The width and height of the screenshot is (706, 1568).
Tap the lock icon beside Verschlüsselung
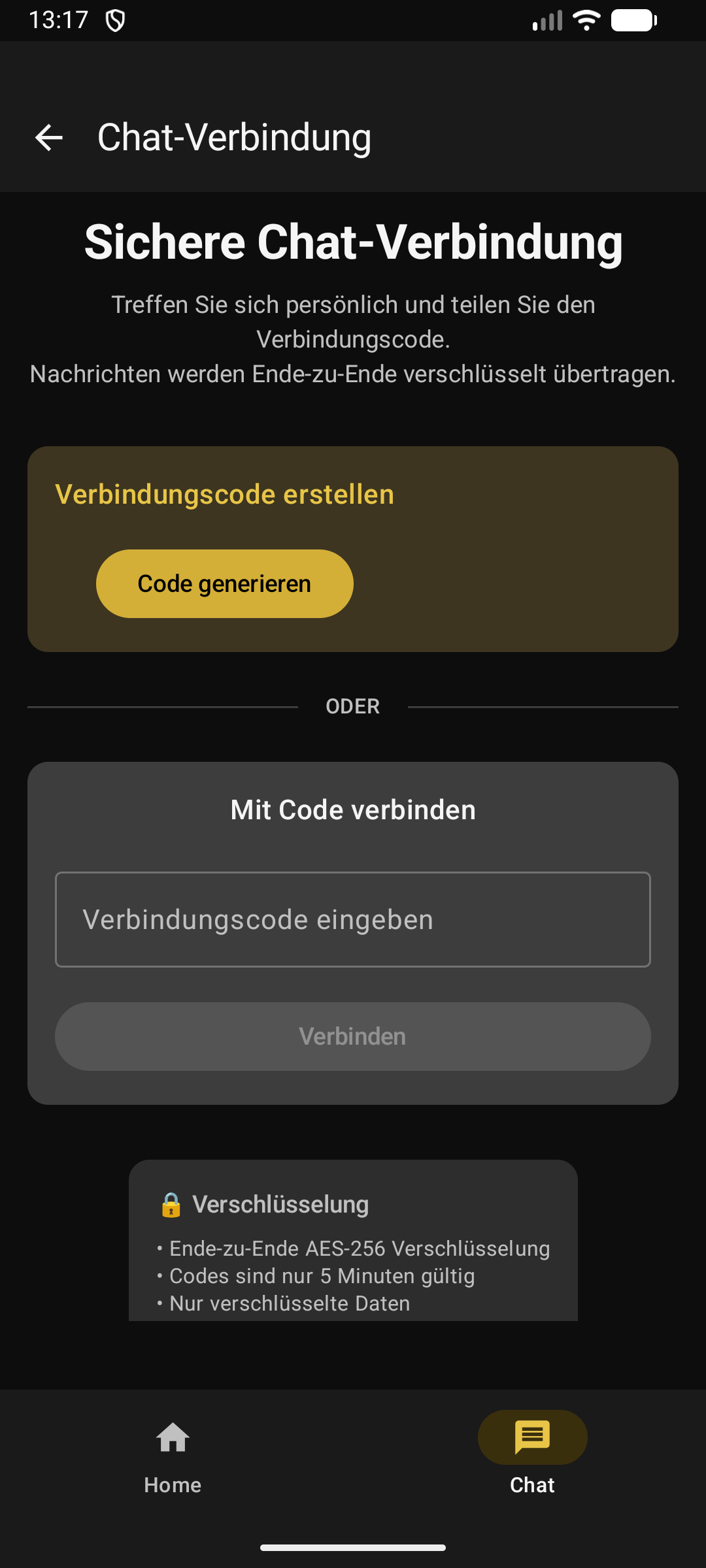click(x=171, y=1204)
